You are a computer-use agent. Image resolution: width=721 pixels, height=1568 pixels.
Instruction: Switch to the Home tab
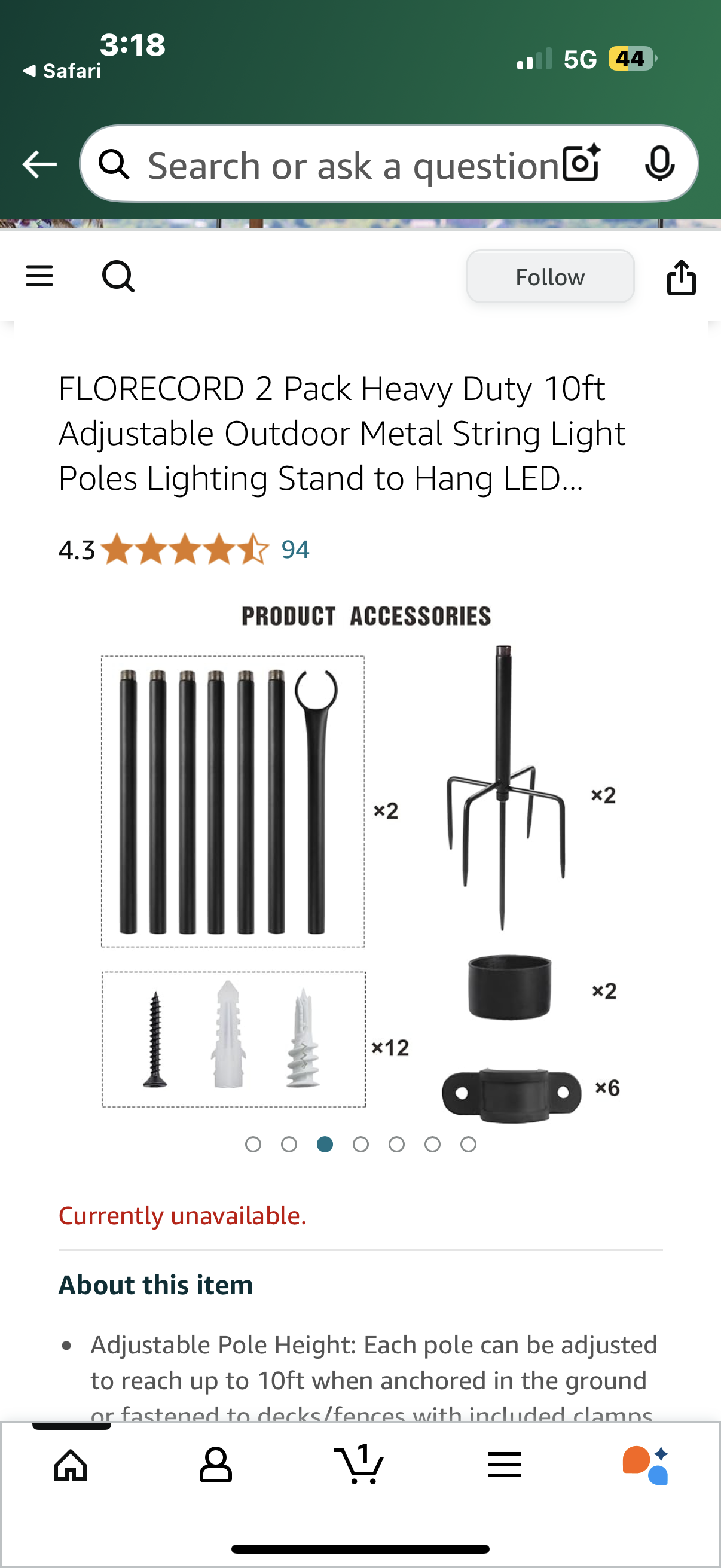[71, 1465]
